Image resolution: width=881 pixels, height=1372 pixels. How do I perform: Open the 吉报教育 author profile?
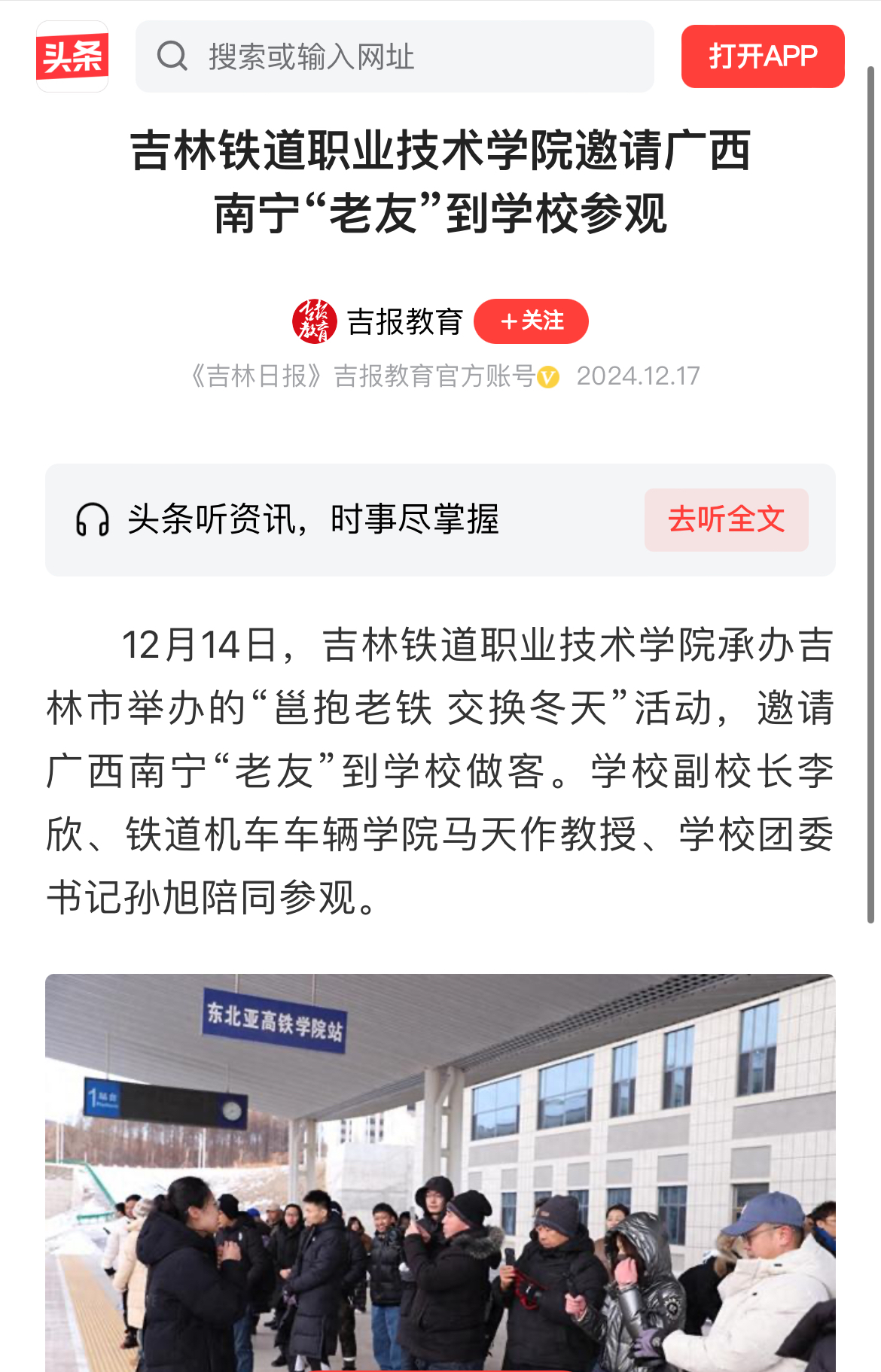pyautogui.click(x=404, y=322)
